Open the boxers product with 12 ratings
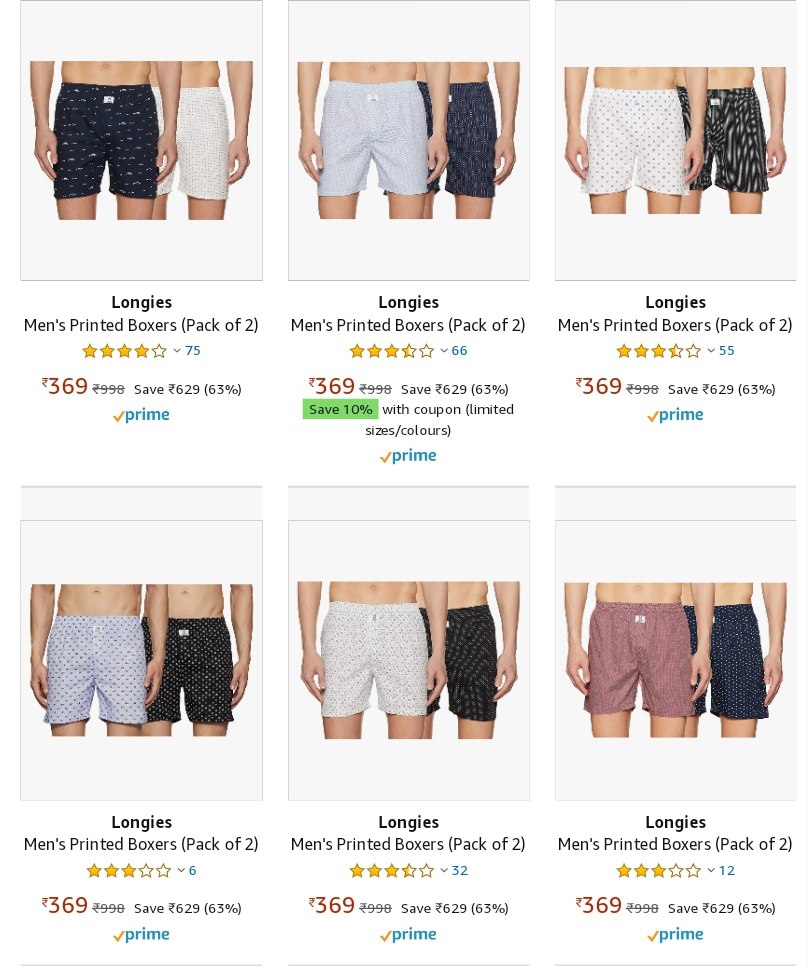The height and width of the screenshot is (966, 808). click(675, 844)
